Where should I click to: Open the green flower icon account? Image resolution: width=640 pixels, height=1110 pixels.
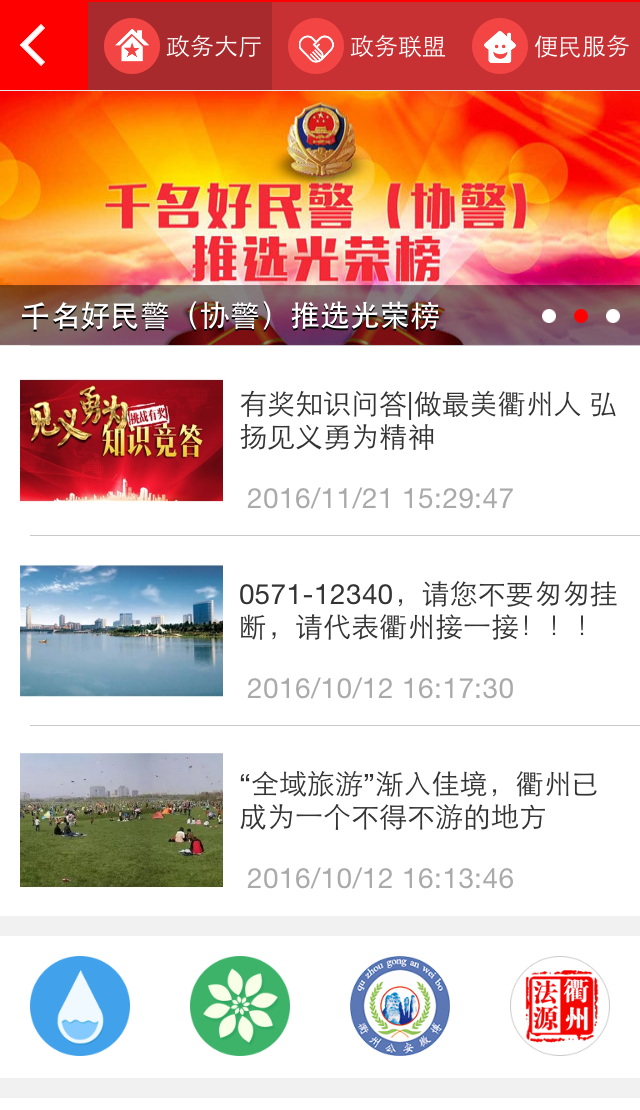coord(240,1006)
